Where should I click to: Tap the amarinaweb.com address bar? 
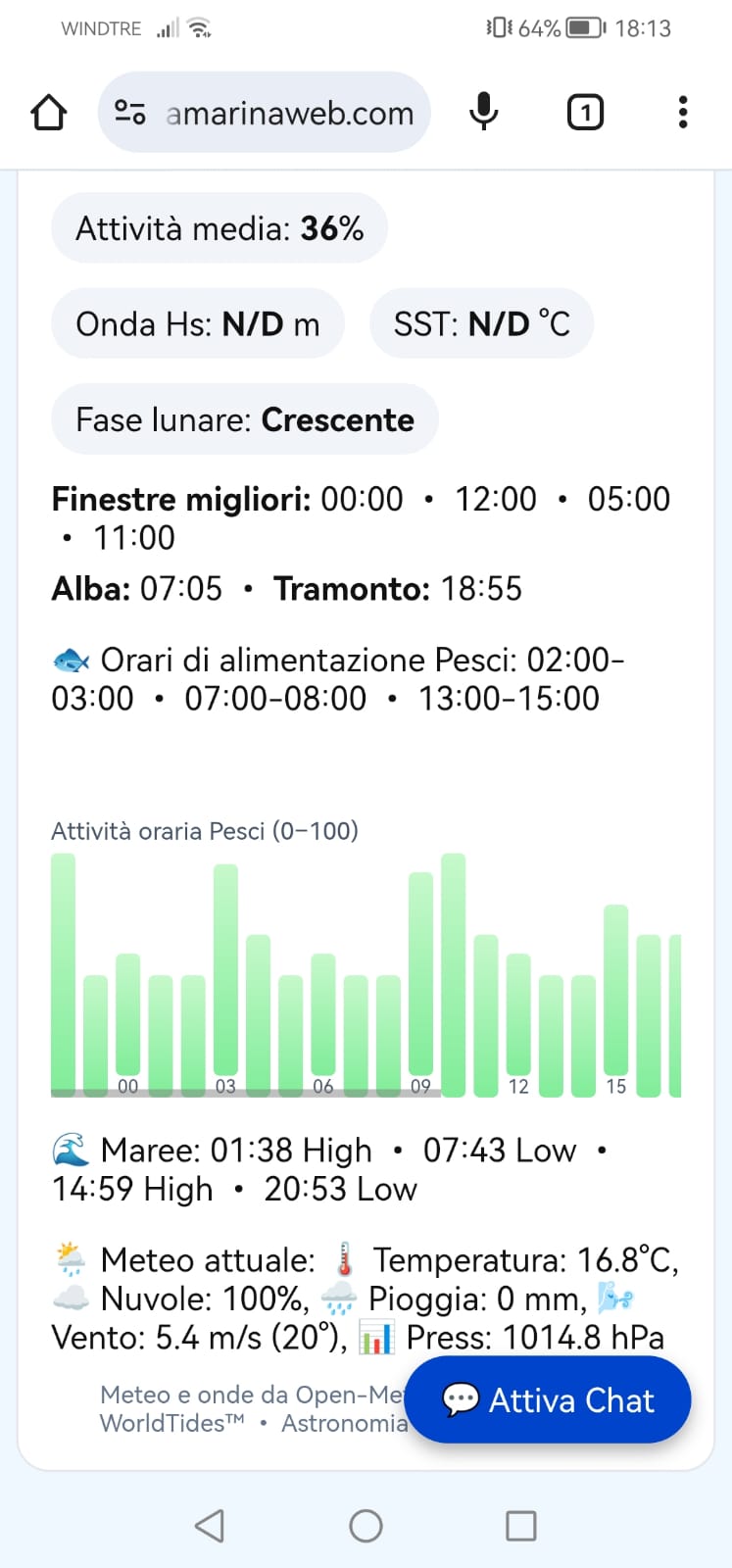[x=289, y=113]
